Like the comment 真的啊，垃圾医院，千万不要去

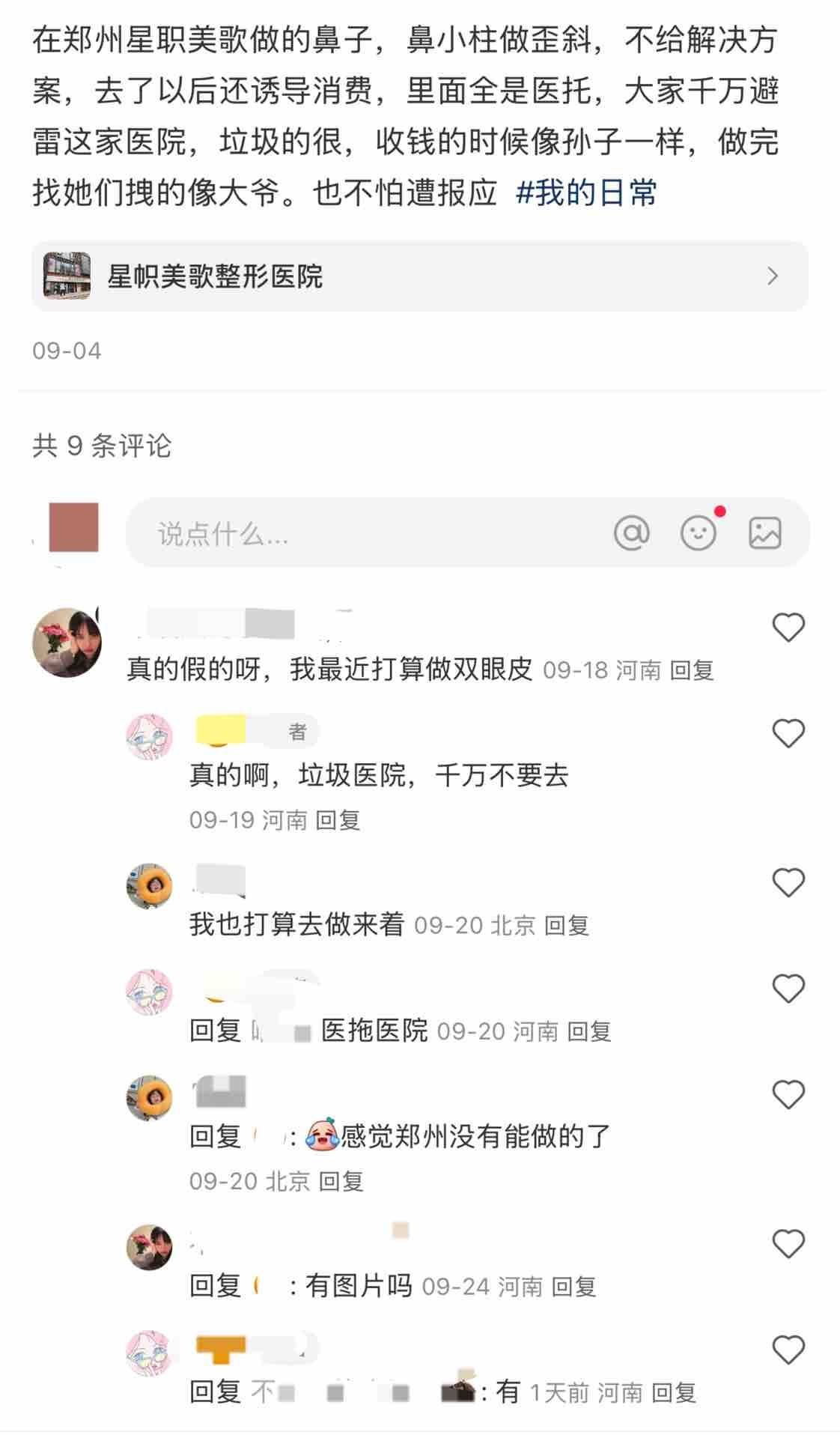(x=788, y=733)
